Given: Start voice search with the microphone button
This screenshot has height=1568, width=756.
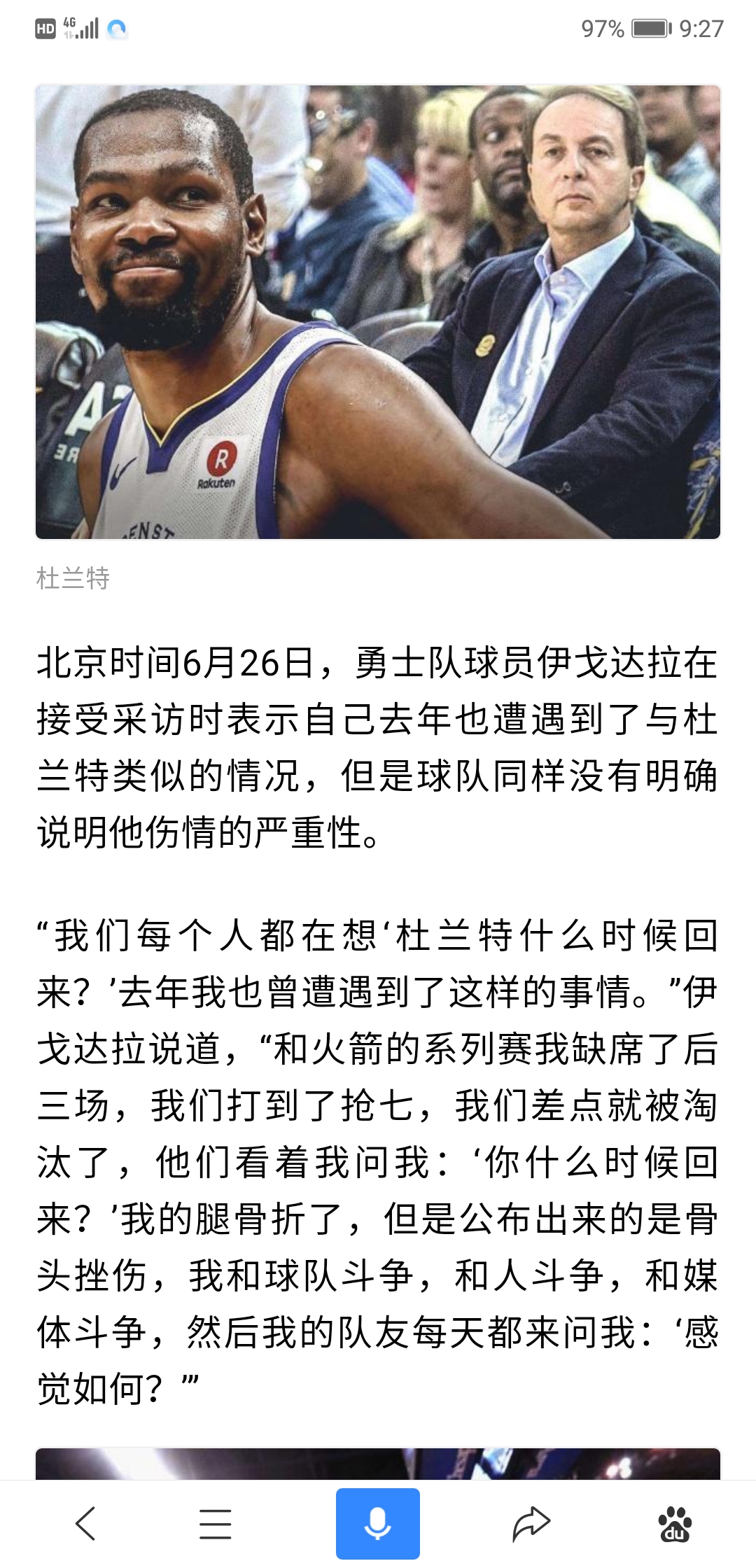Looking at the screenshot, I should [x=377, y=1524].
